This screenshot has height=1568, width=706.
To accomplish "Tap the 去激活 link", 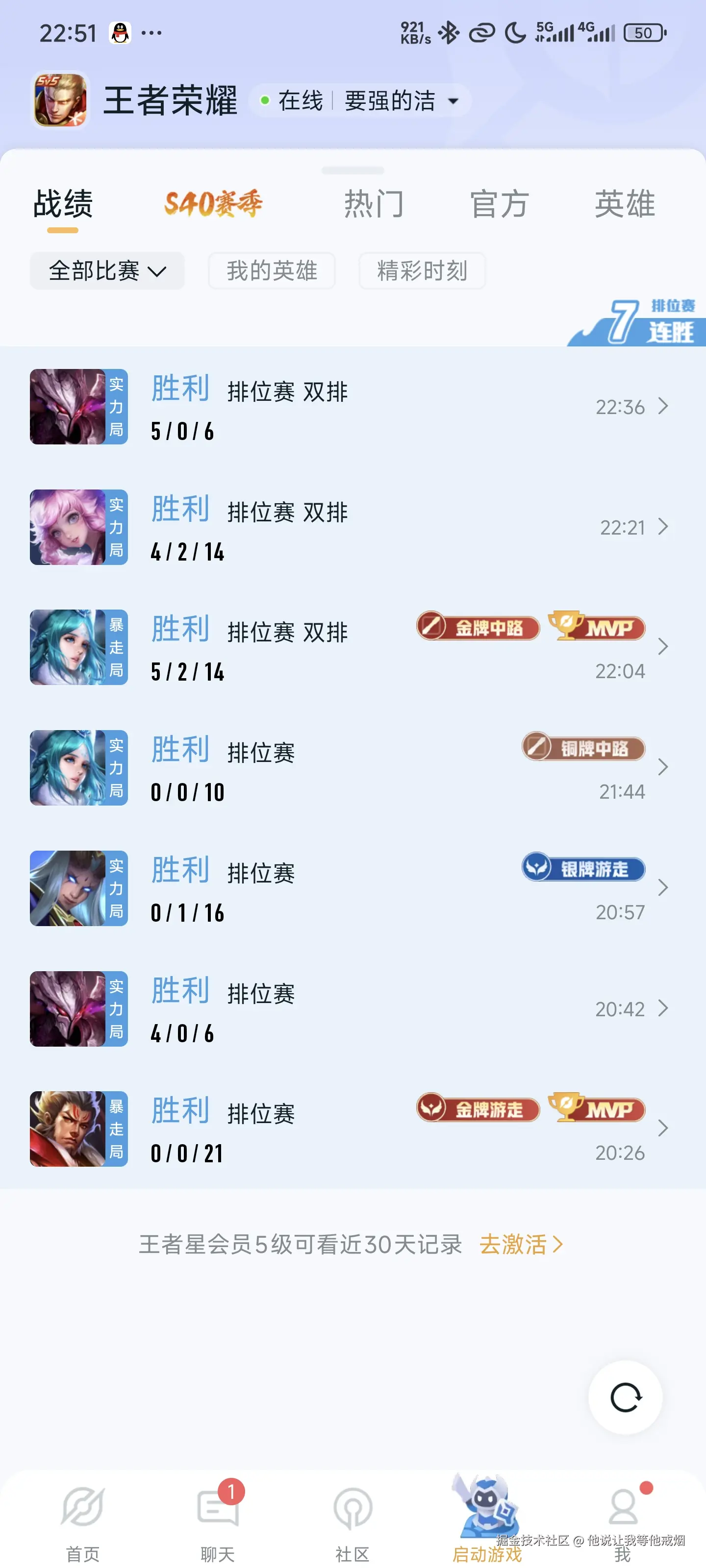I will (521, 1245).
